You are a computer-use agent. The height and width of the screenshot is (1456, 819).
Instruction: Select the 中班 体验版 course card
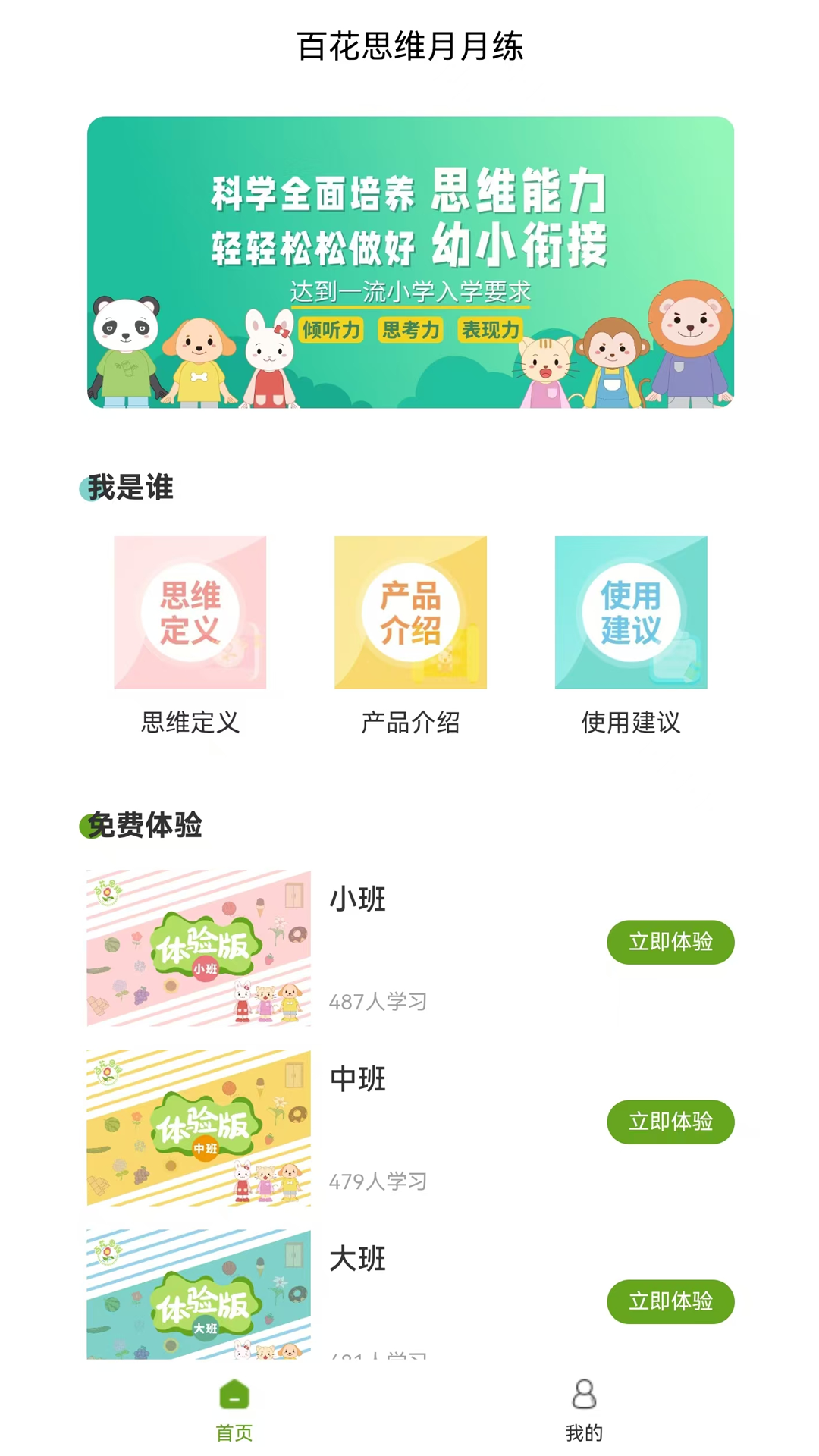tap(199, 1128)
